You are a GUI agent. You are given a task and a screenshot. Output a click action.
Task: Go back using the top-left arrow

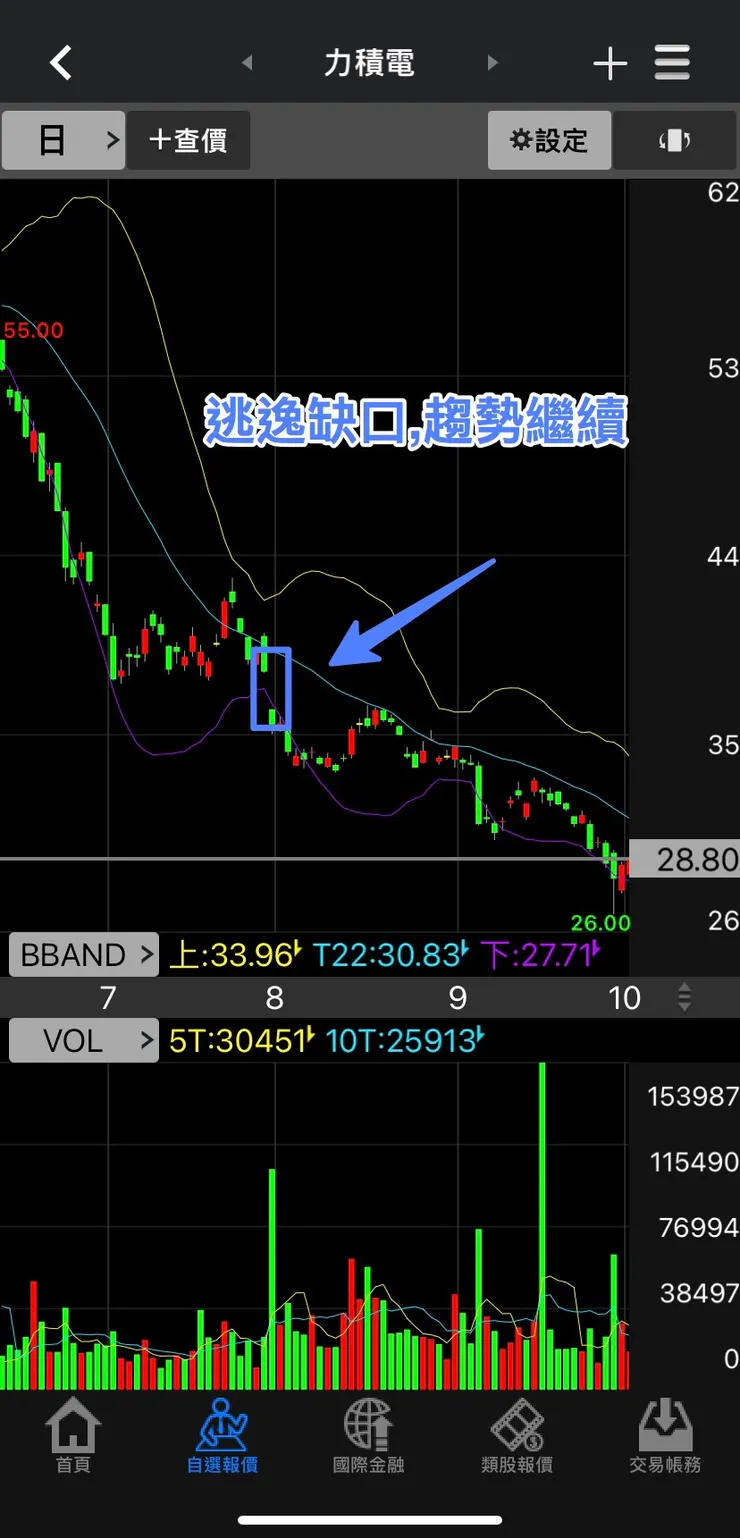point(61,63)
